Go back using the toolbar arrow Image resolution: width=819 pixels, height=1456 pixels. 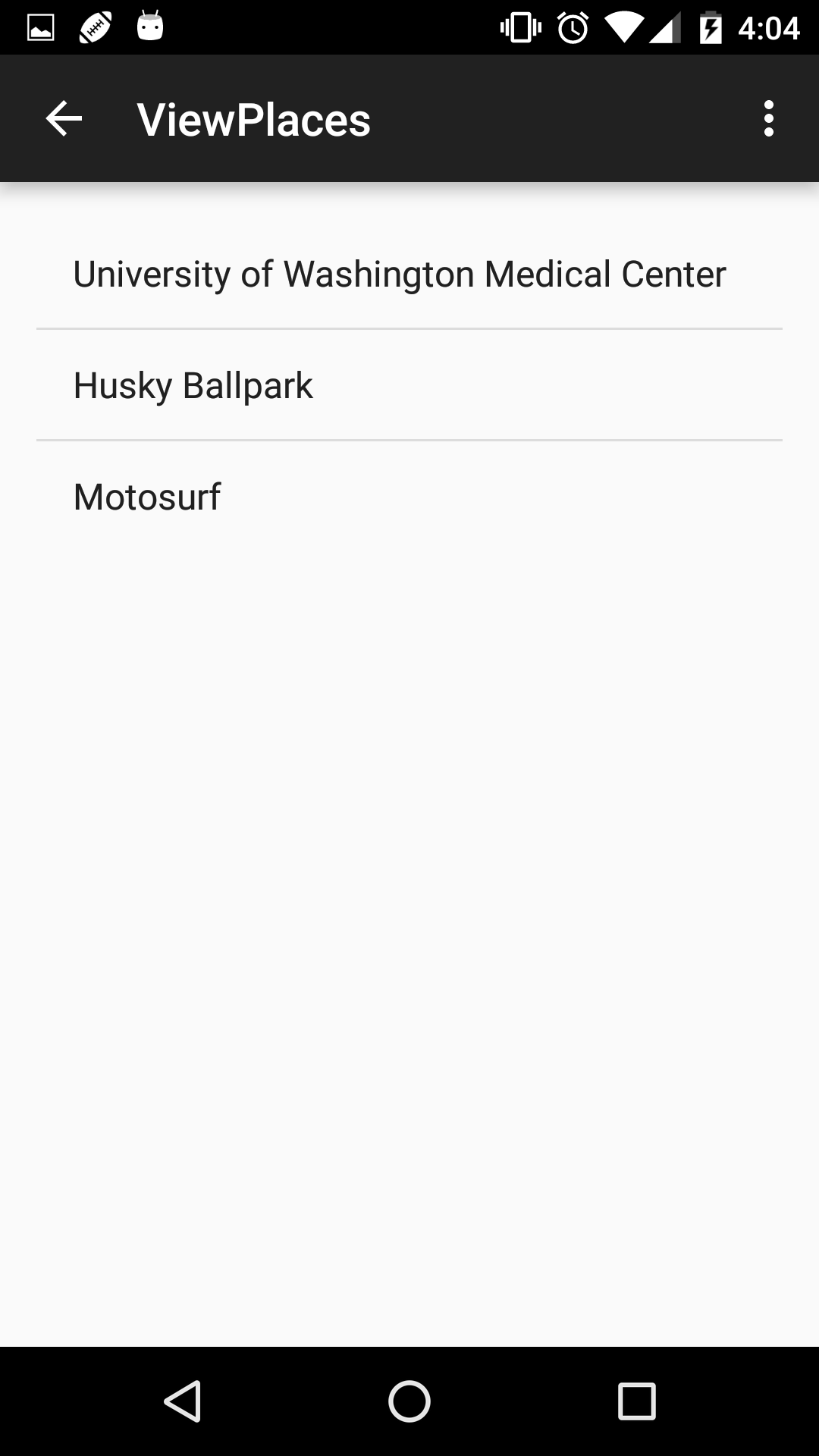click(64, 119)
